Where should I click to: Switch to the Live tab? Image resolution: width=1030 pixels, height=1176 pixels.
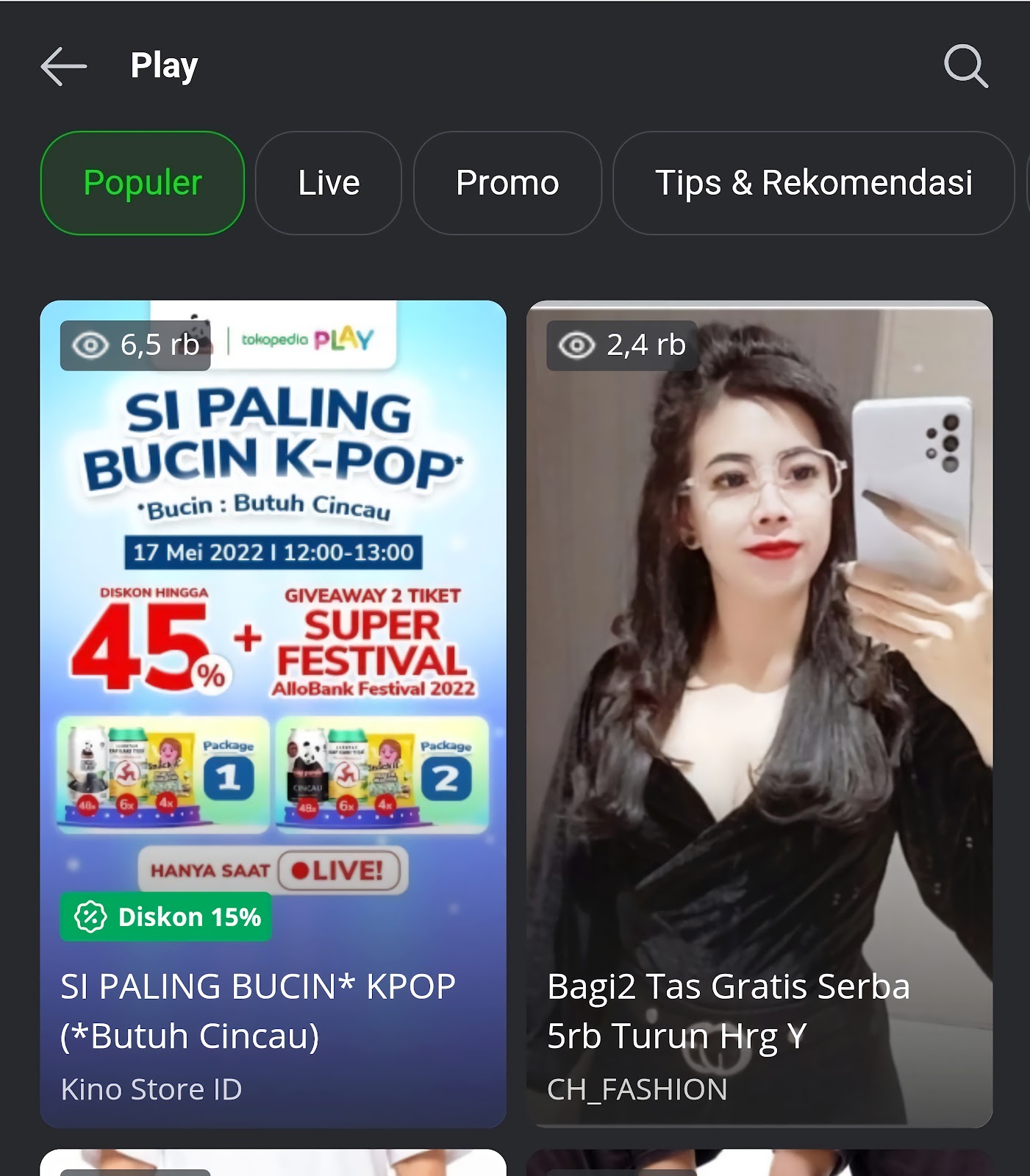328,183
